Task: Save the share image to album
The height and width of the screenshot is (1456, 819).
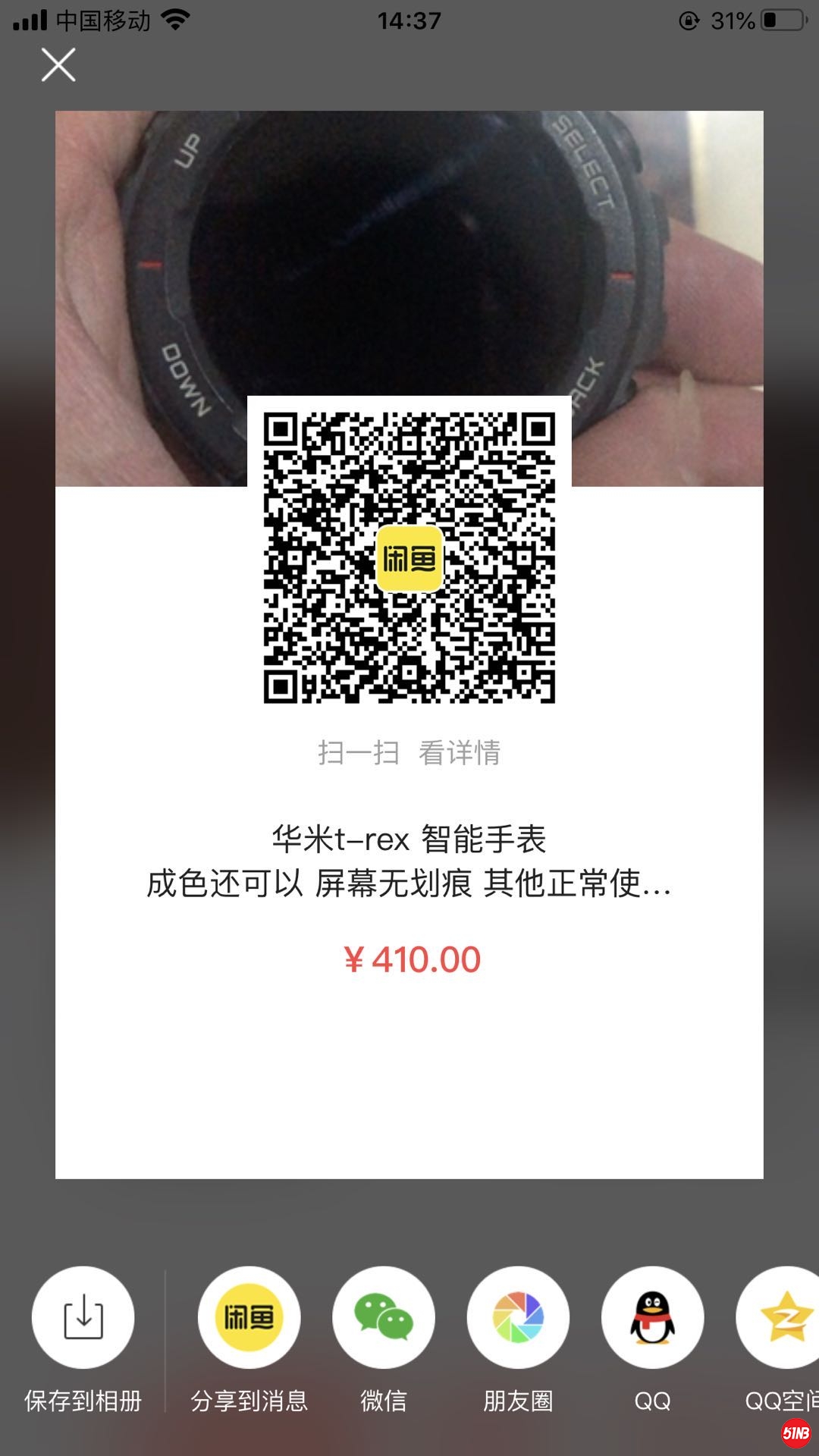Action: click(x=83, y=1317)
